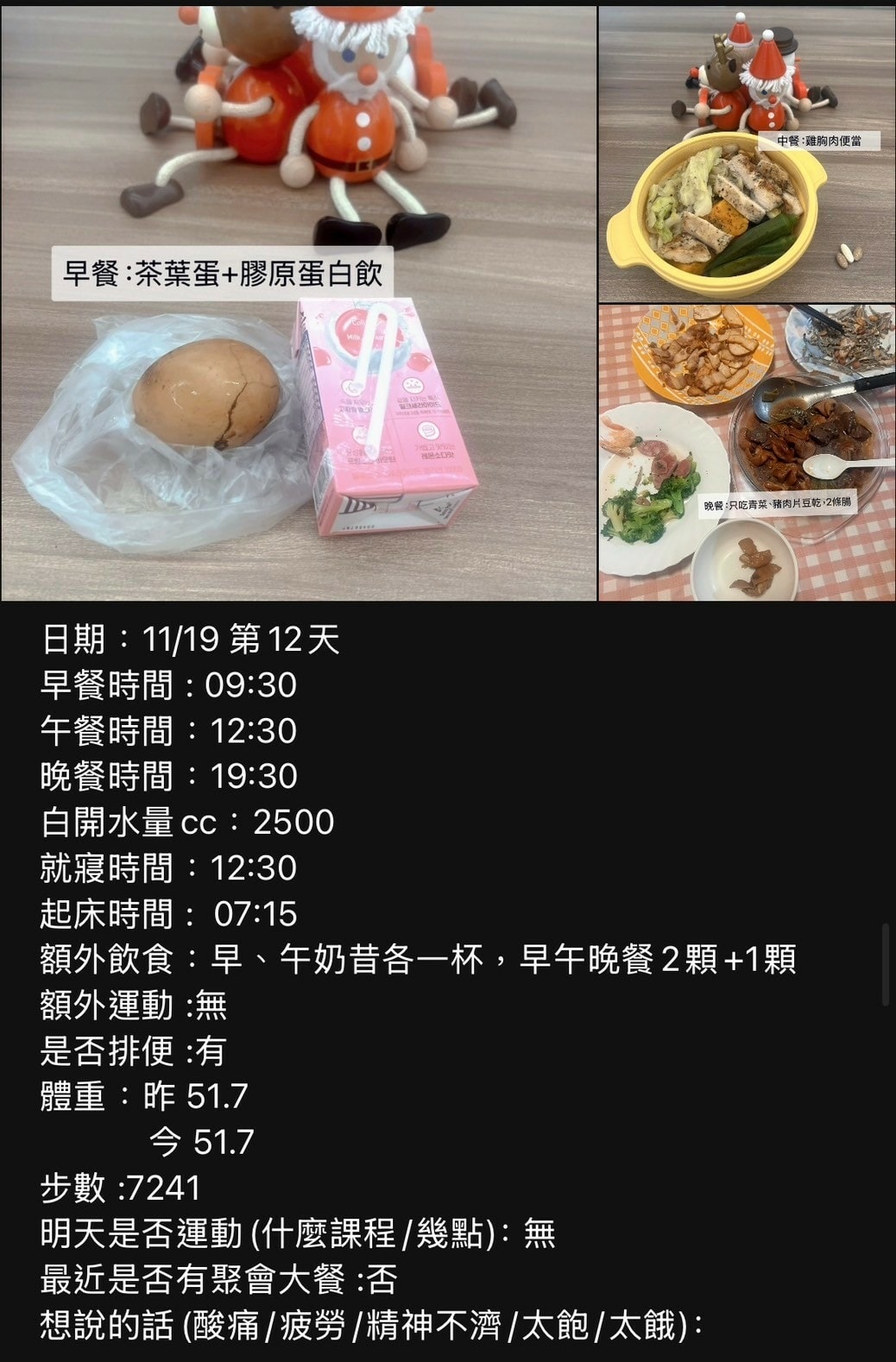Open the dinner dishes photo
Screen dimensions: 896x1362
(747, 453)
